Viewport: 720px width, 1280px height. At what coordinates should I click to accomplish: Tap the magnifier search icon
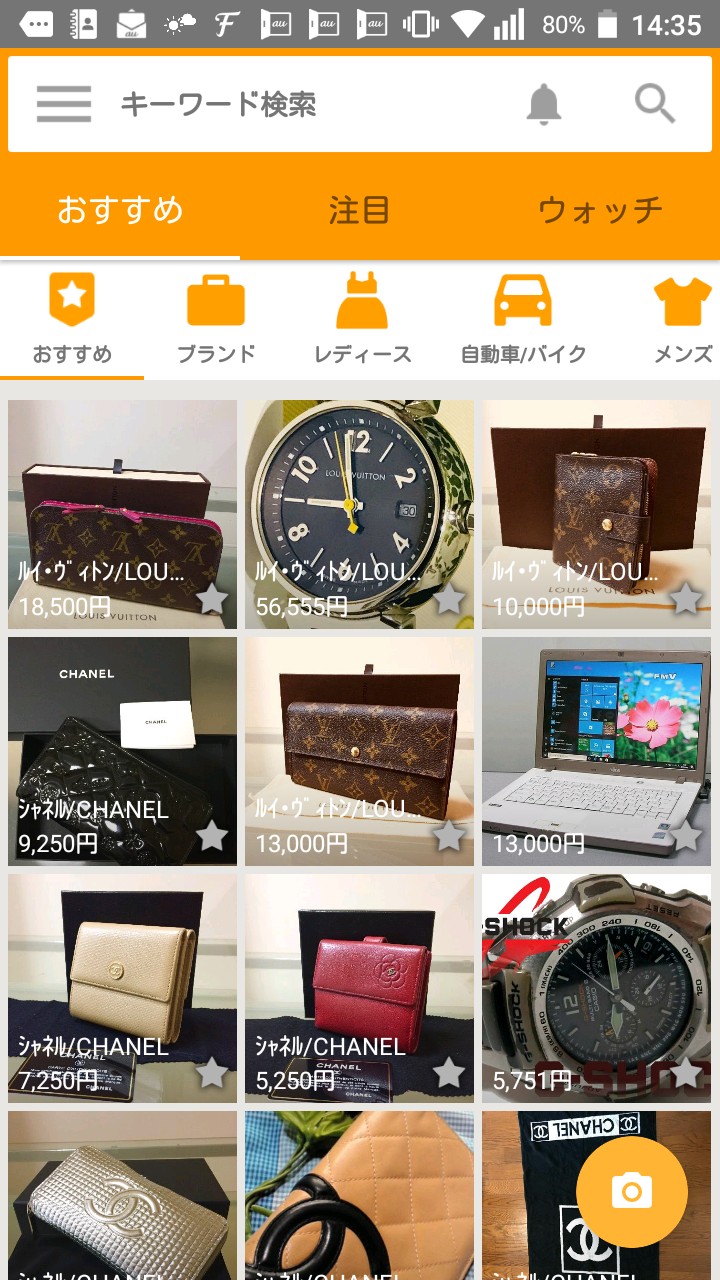tap(655, 104)
